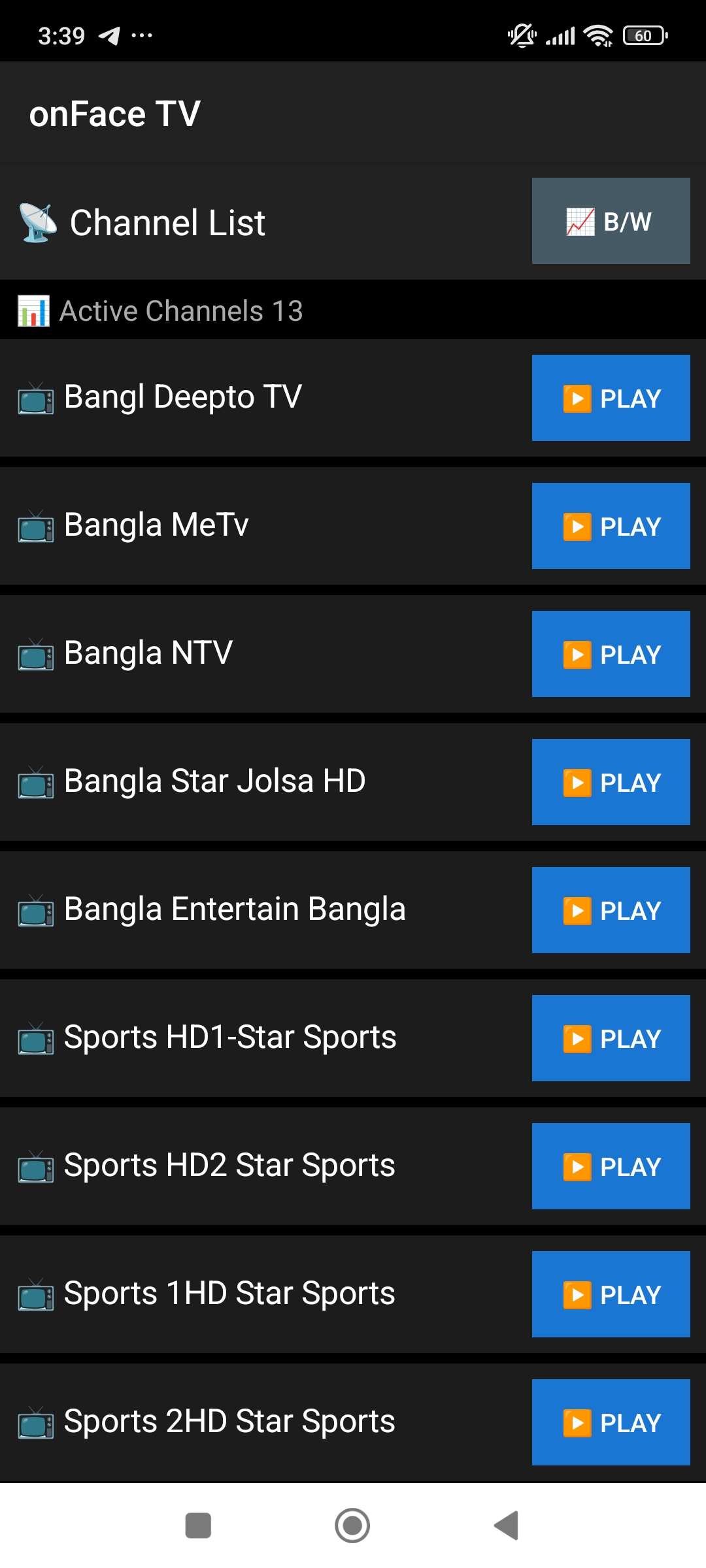Click the orange play icon on Bangla MeTv row

pyautogui.click(x=577, y=527)
